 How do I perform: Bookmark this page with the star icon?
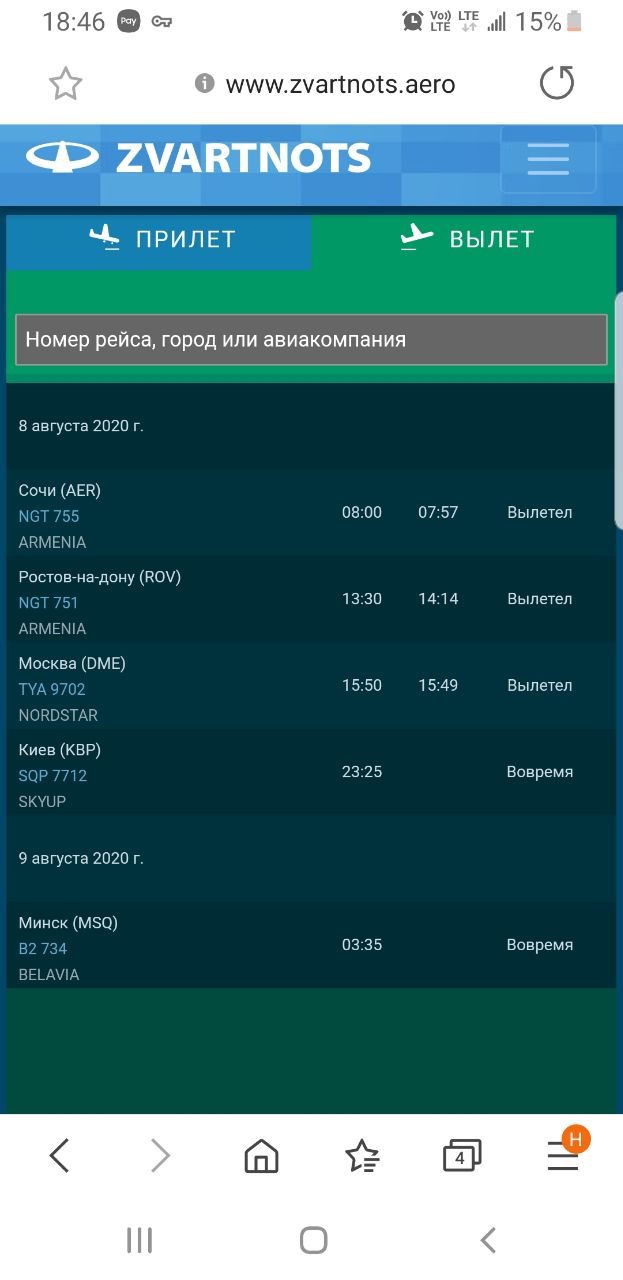click(65, 84)
